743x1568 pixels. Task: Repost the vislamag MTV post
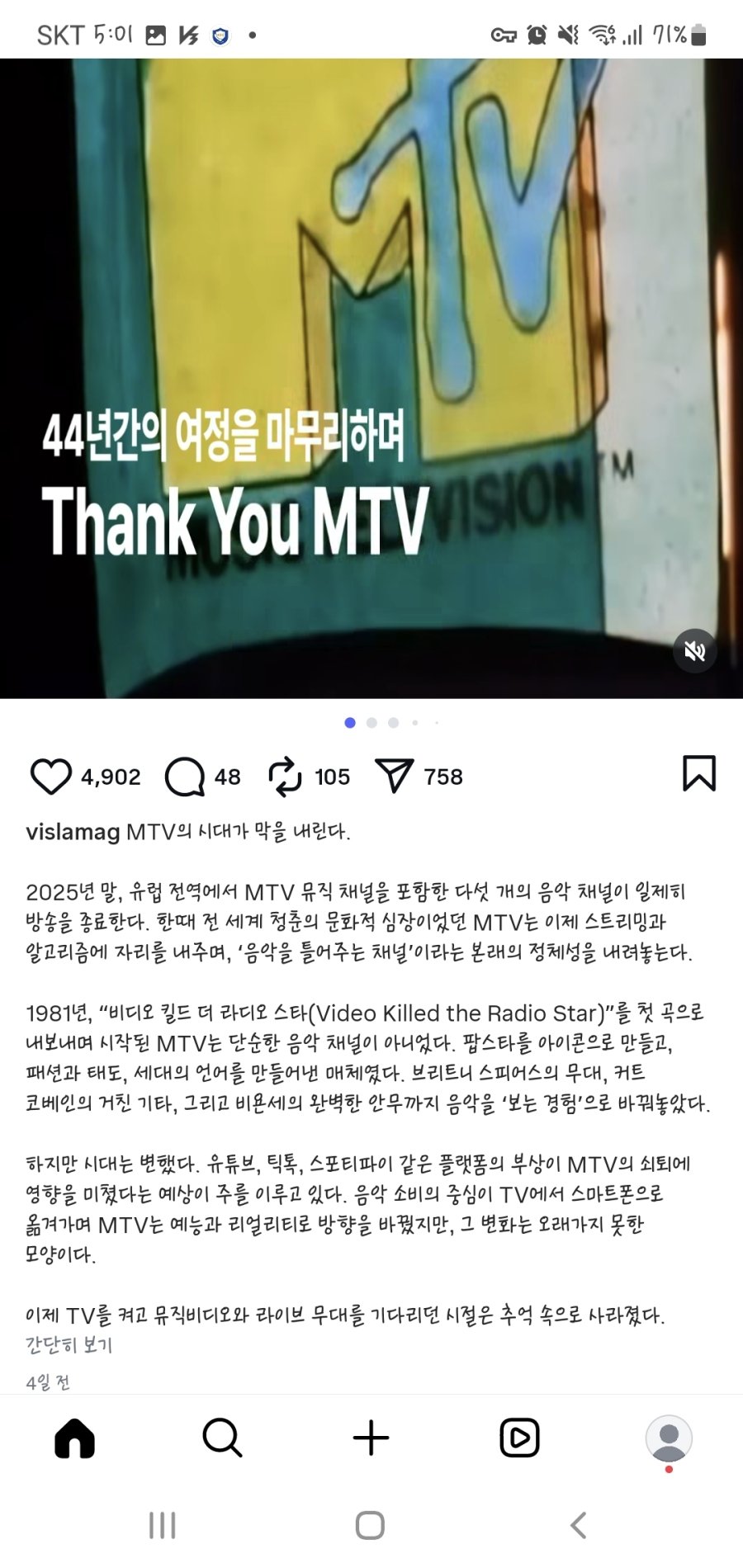tap(286, 777)
